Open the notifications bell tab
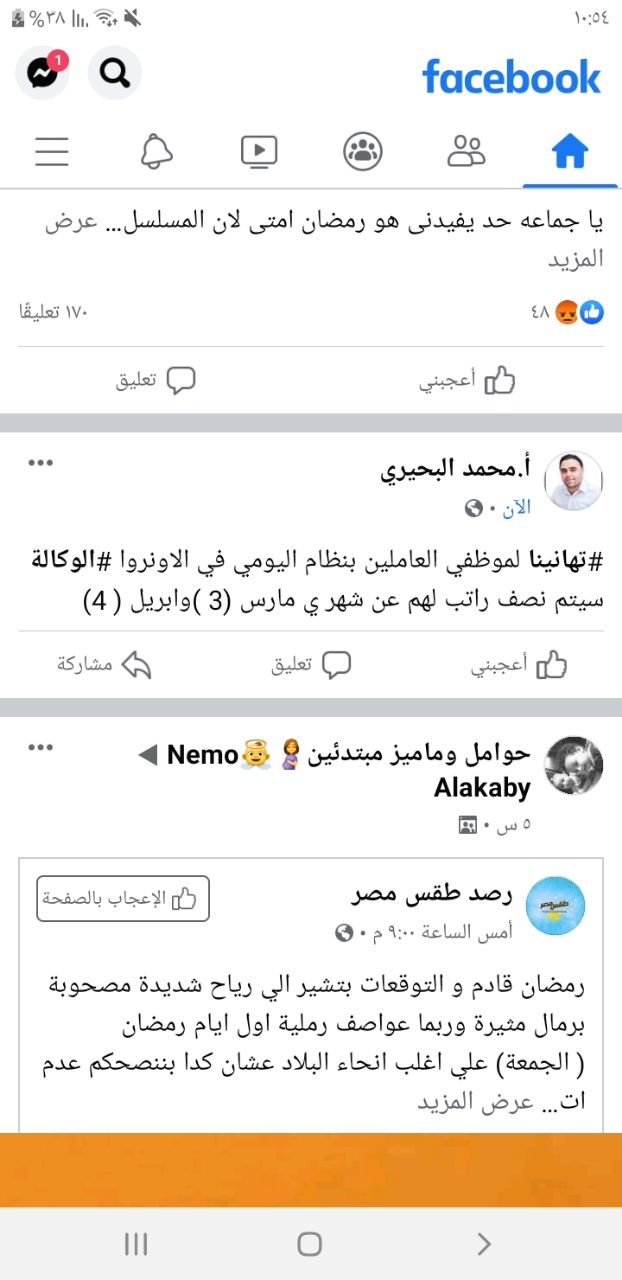This screenshot has height=1280, width=622. [x=156, y=152]
